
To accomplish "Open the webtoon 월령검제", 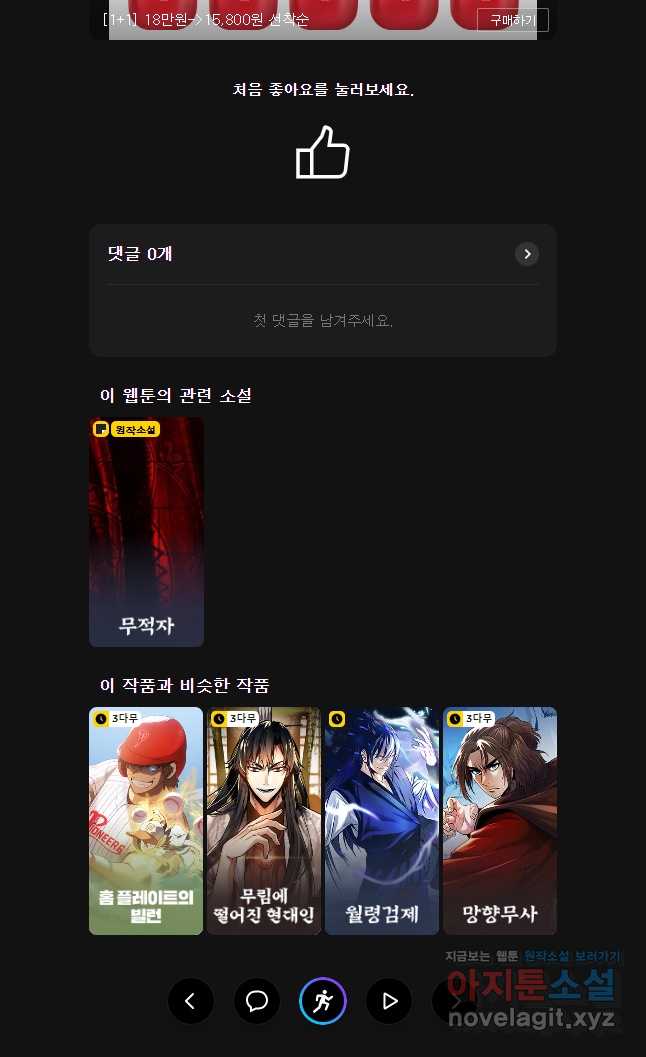I will click(382, 820).
